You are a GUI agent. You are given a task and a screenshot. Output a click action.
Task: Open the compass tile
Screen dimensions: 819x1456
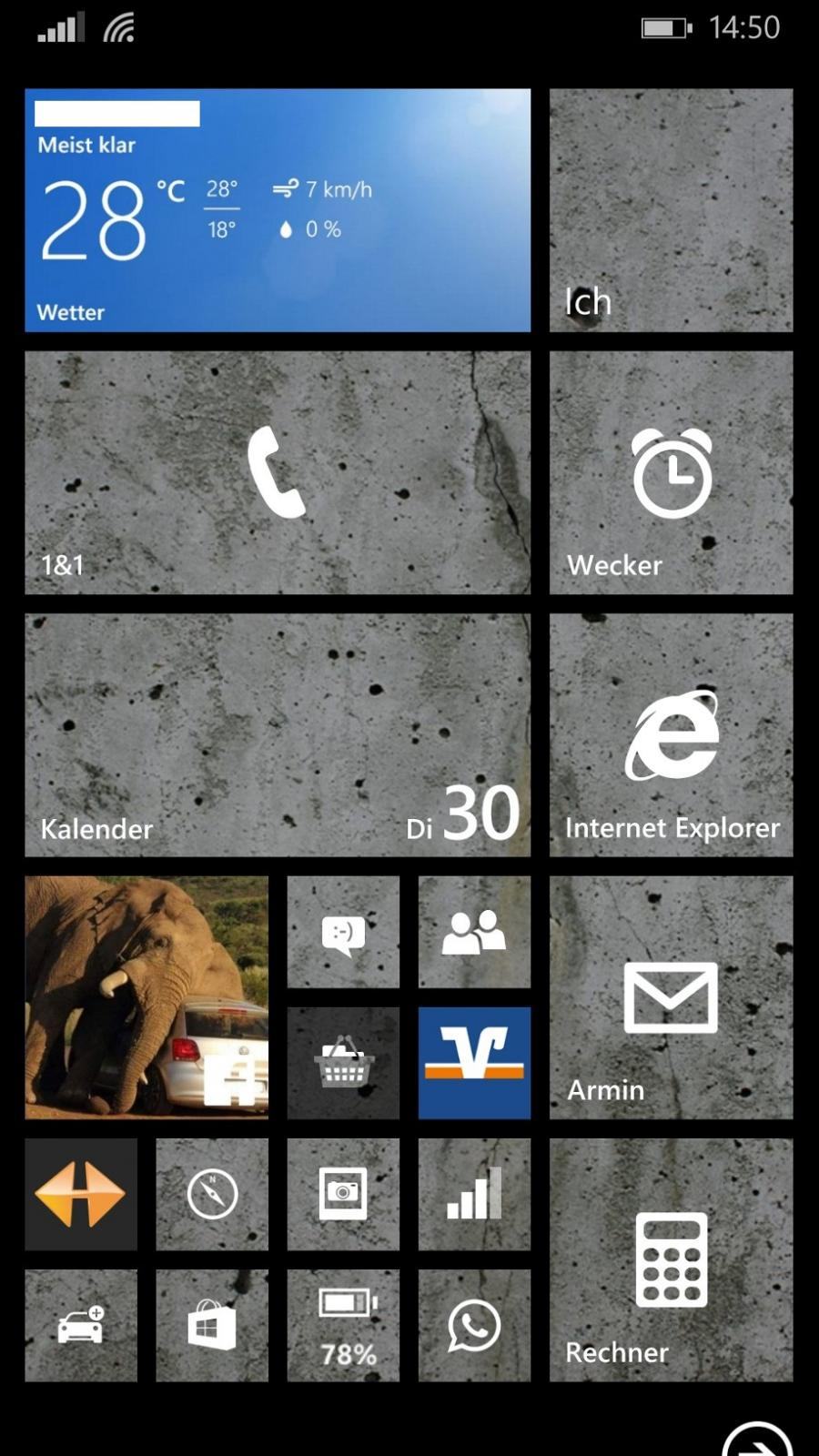(x=212, y=1194)
